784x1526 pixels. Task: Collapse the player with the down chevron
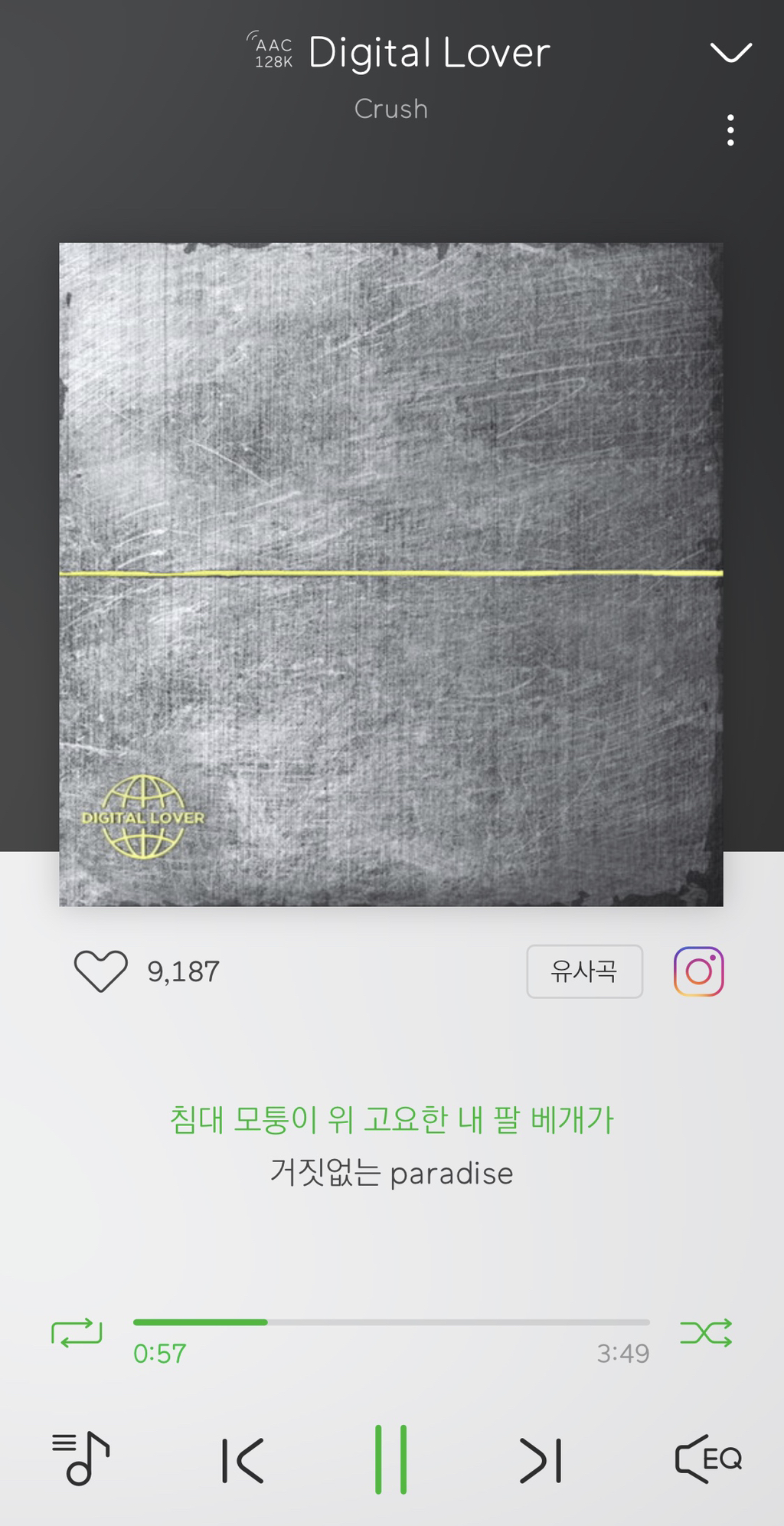coord(730,52)
